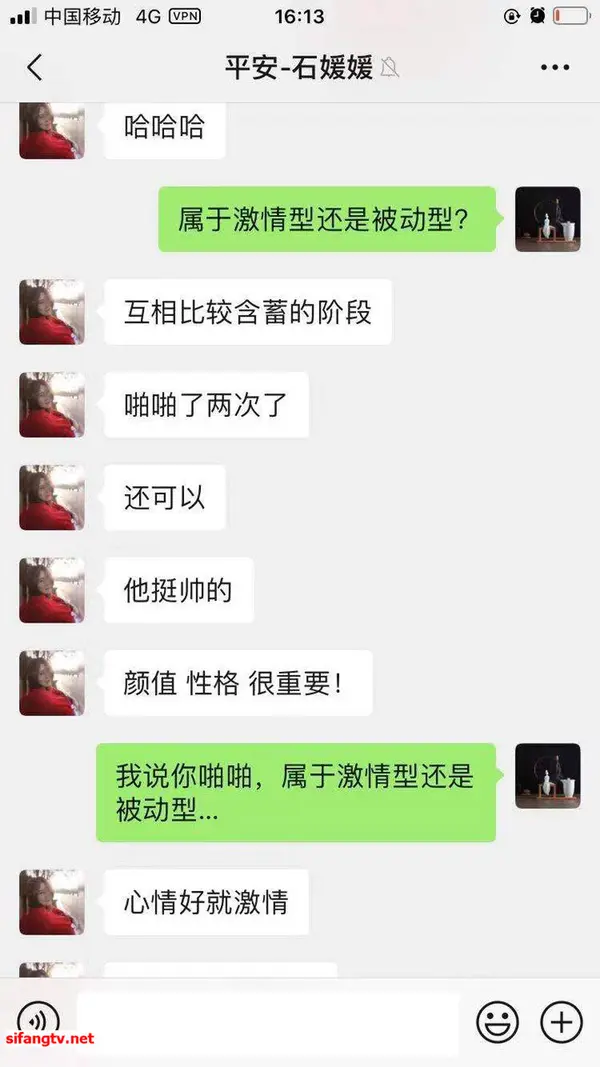Tap the message text field
600x1067 pixels.
coord(267,1022)
